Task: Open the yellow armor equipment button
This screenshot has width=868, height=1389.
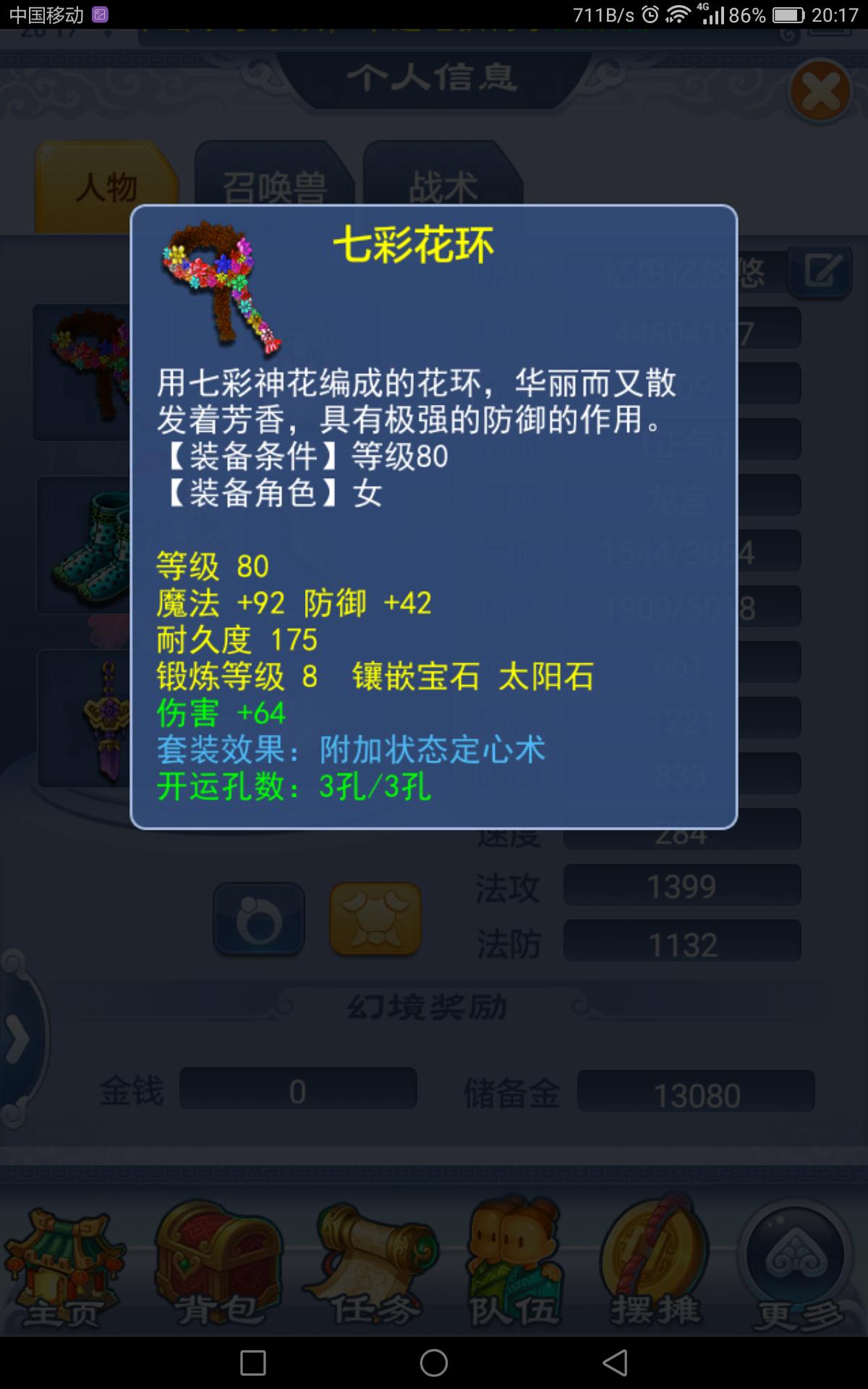Action: (x=375, y=918)
